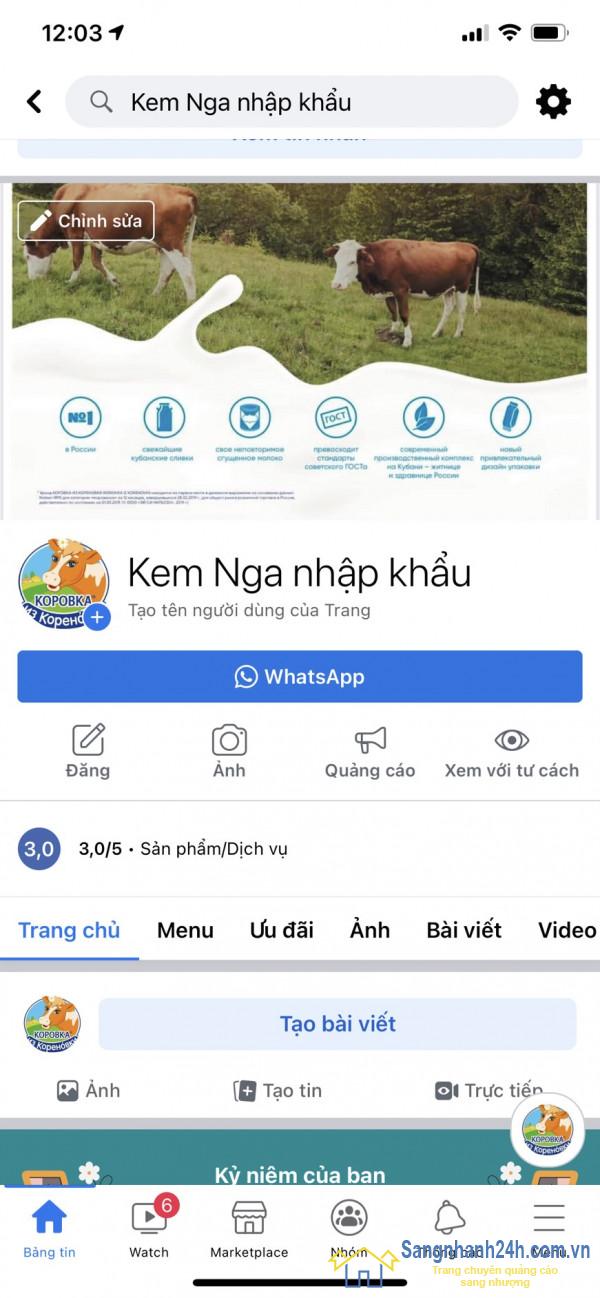Open the Bài viết tab
This screenshot has height=1298, width=600.
tap(463, 930)
